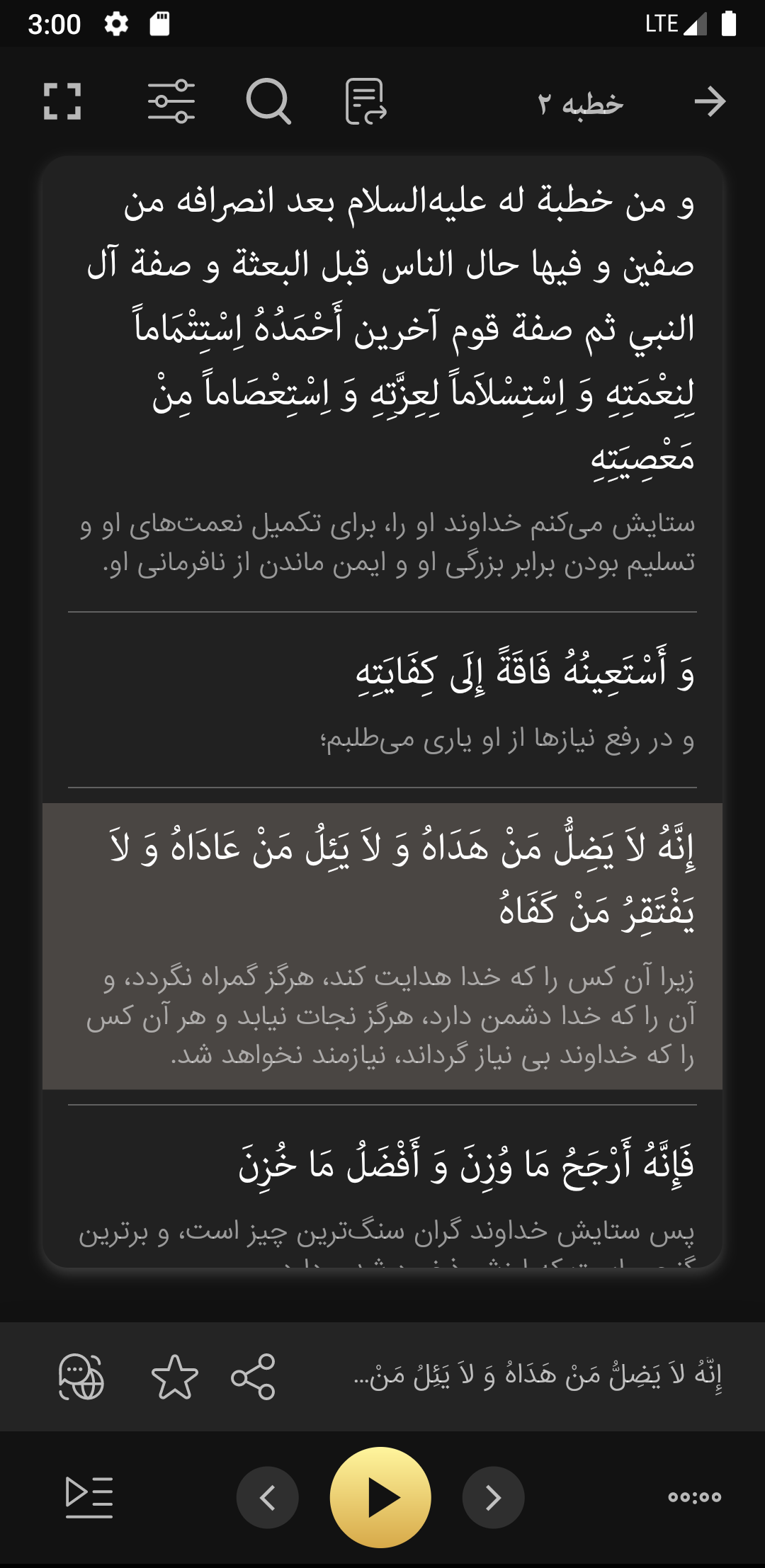765x1568 pixels.
Task: Enter fullscreen reading mode
Action: point(62,101)
